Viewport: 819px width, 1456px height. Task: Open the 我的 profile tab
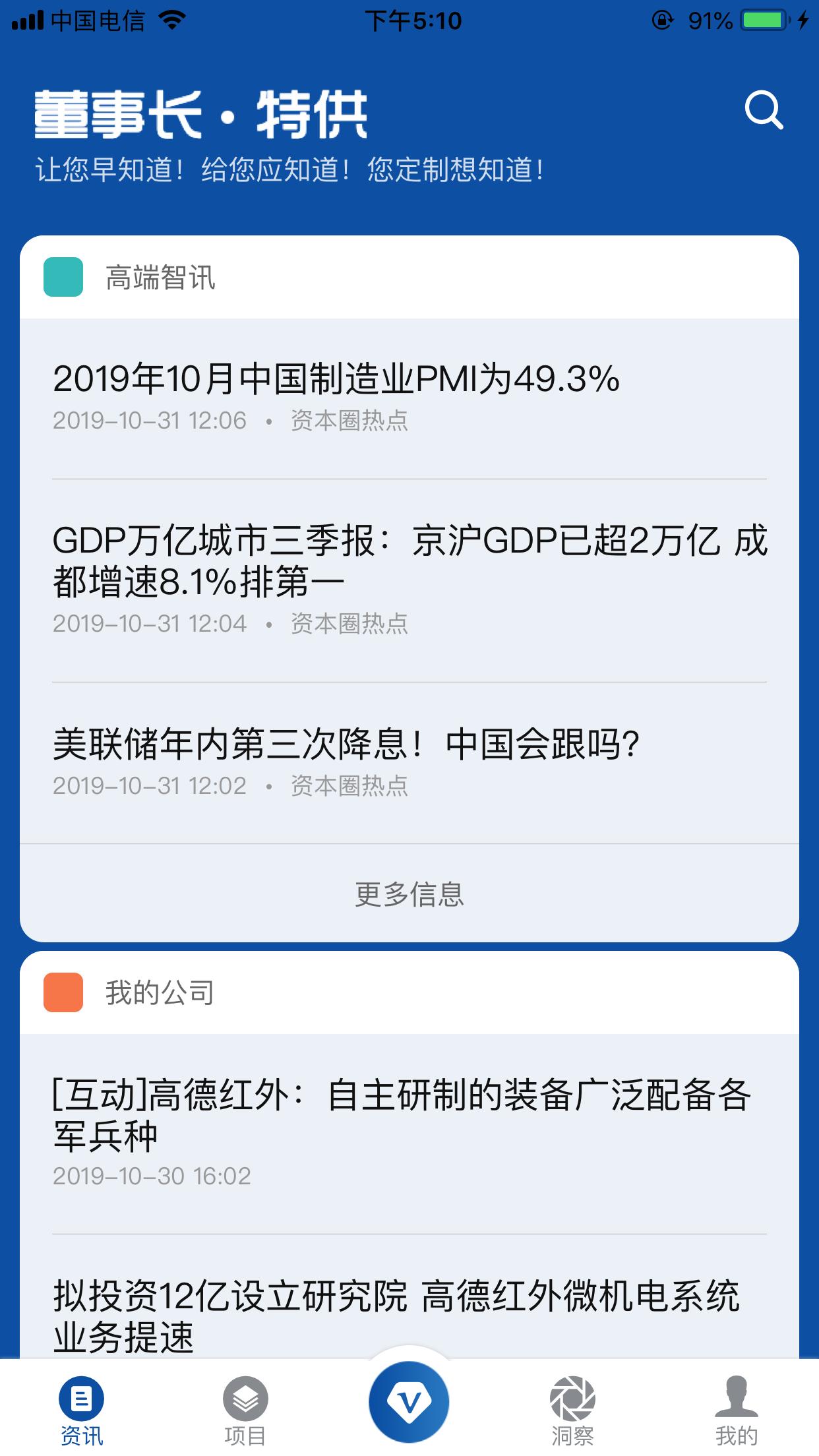point(736,1411)
